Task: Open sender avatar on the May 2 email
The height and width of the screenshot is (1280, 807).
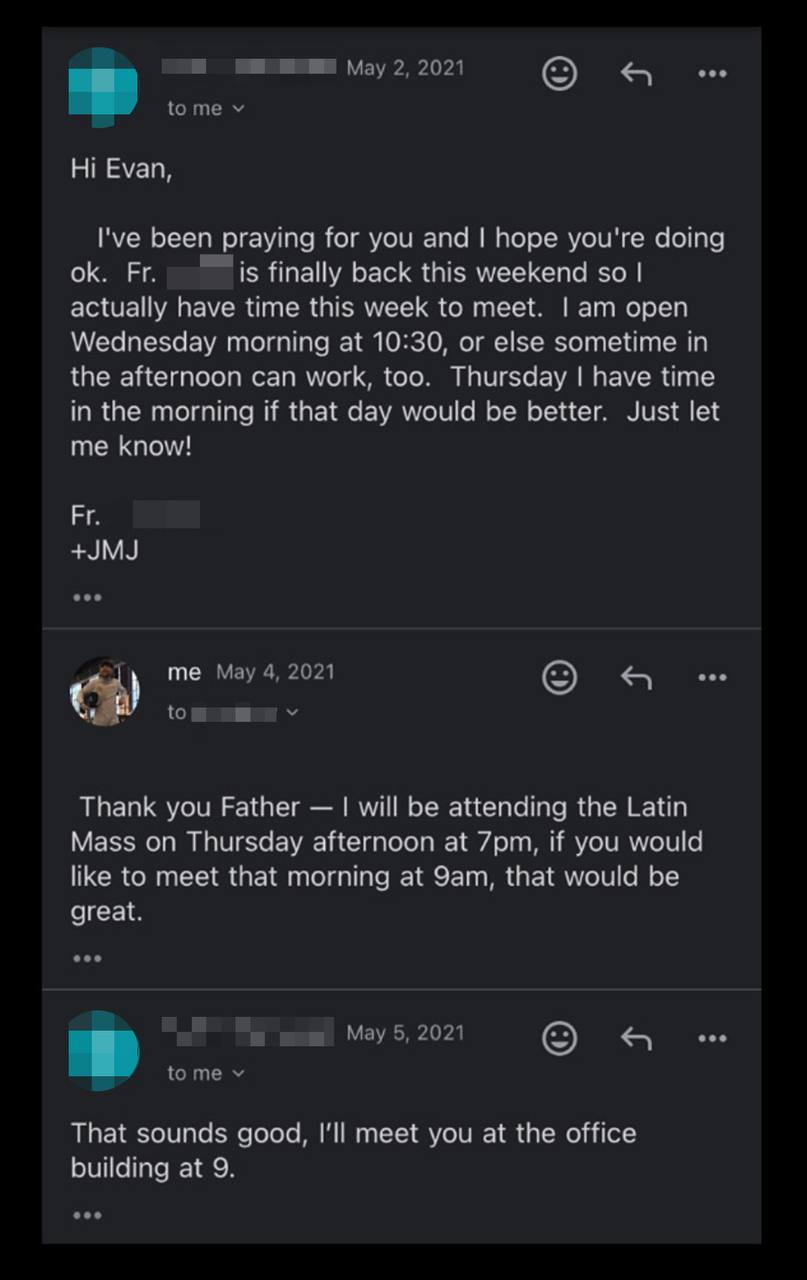Action: pyautogui.click(x=104, y=87)
